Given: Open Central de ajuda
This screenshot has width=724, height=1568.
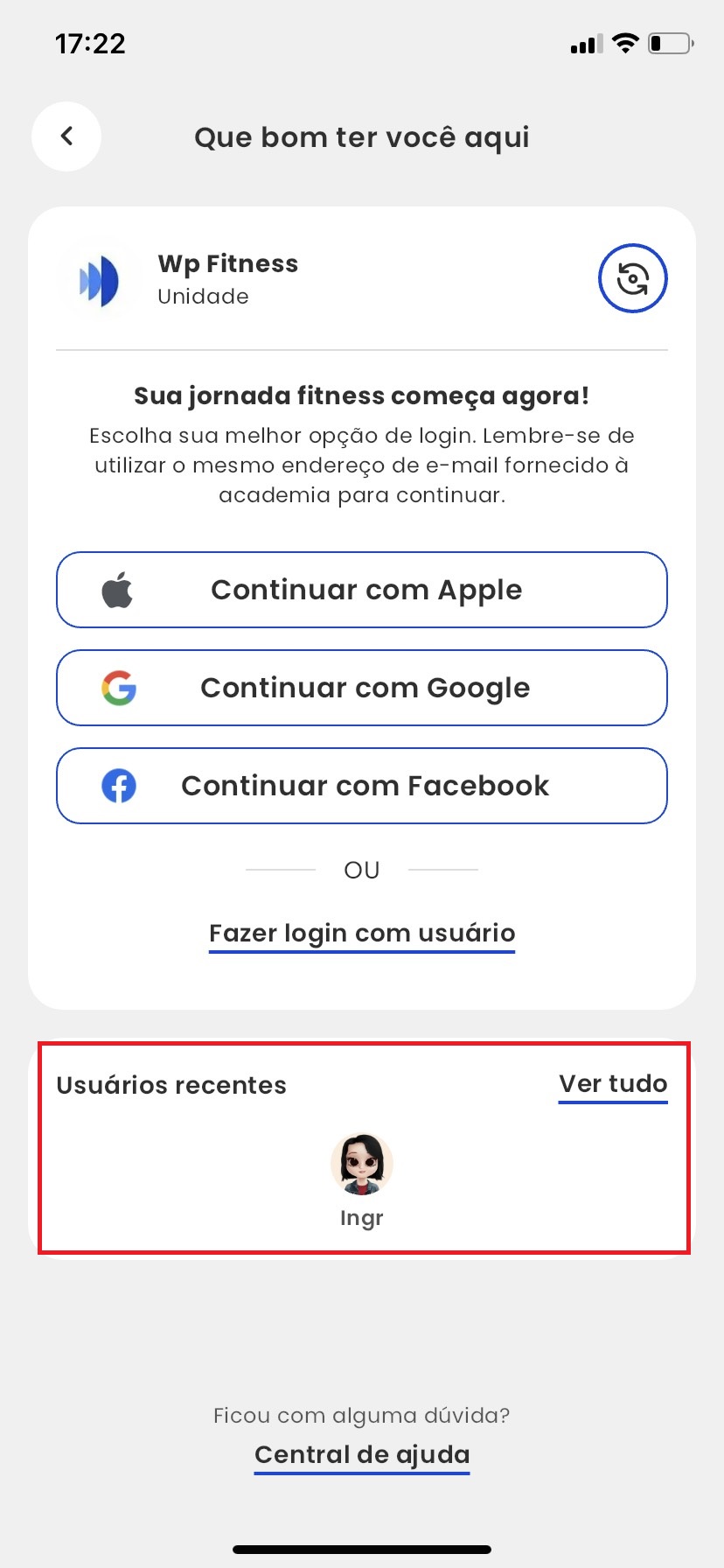Looking at the screenshot, I should tap(362, 1454).
